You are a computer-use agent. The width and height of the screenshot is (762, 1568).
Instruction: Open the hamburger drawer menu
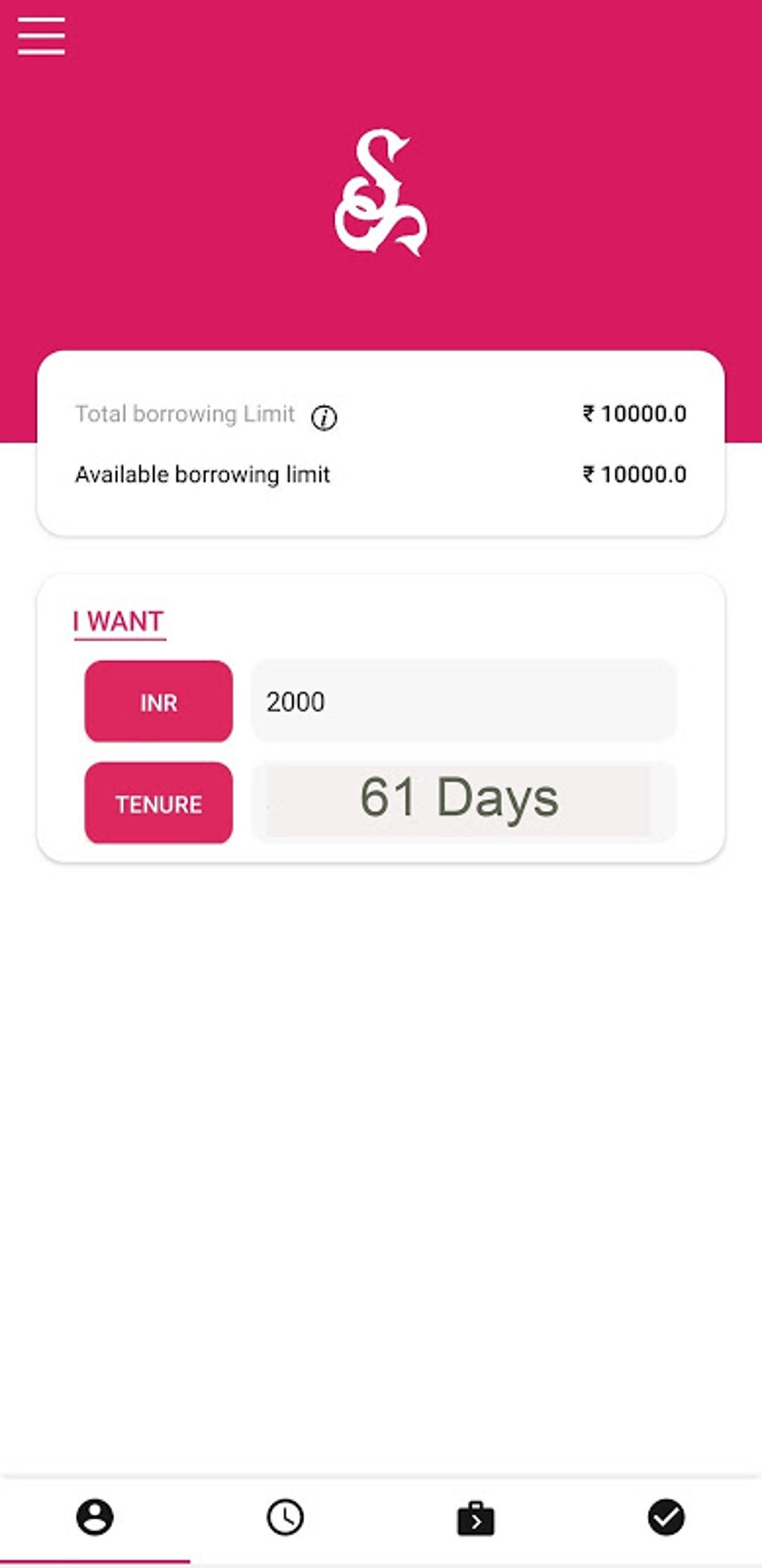[41, 35]
